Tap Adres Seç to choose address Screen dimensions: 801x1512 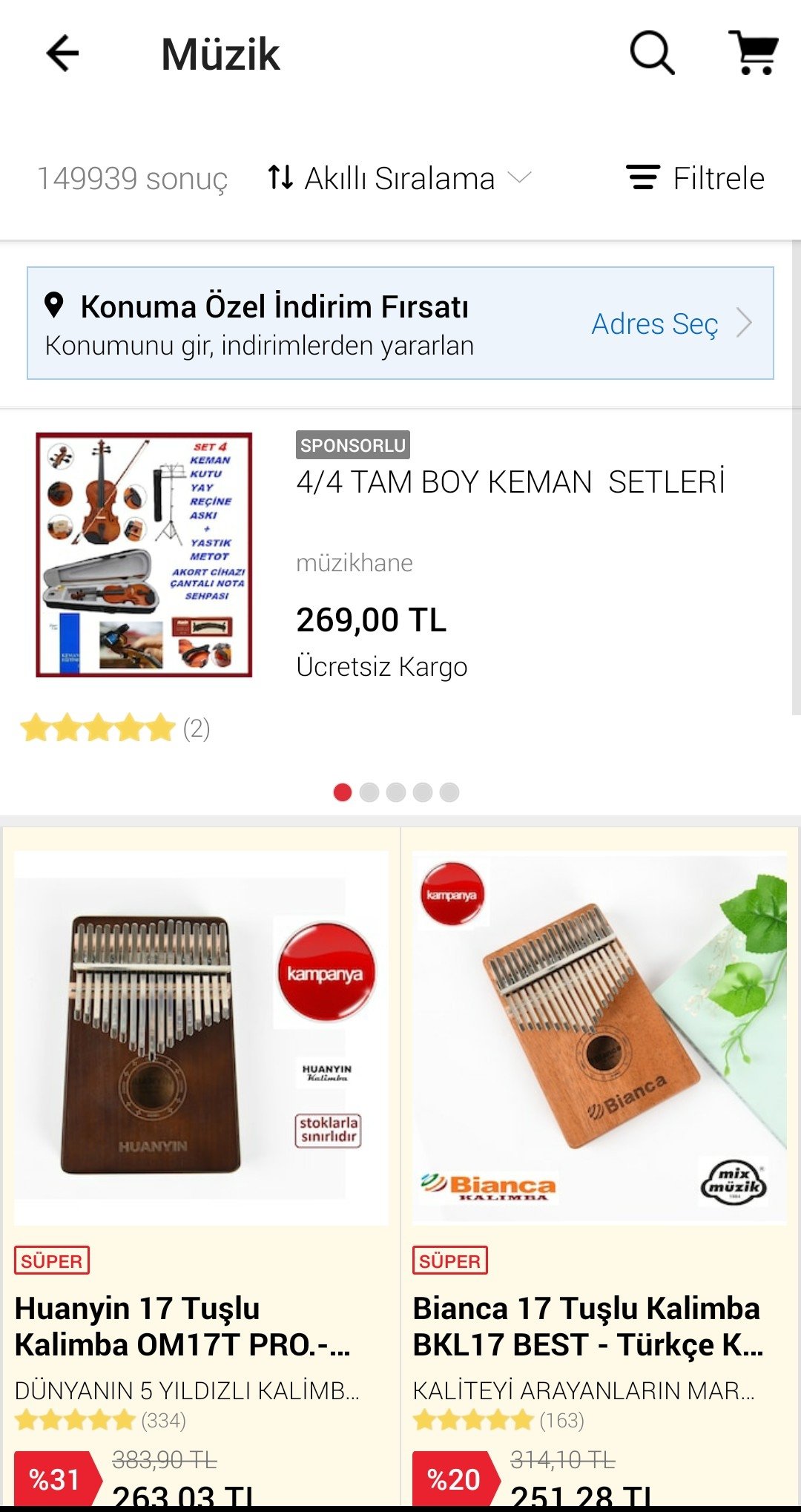click(x=671, y=323)
